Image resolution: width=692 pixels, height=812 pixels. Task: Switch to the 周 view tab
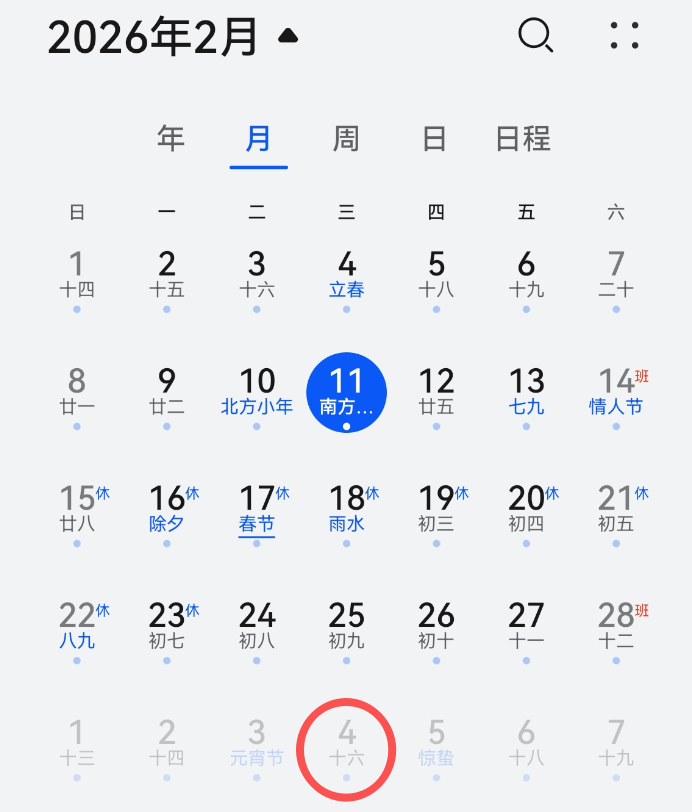[x=346, y=138]
